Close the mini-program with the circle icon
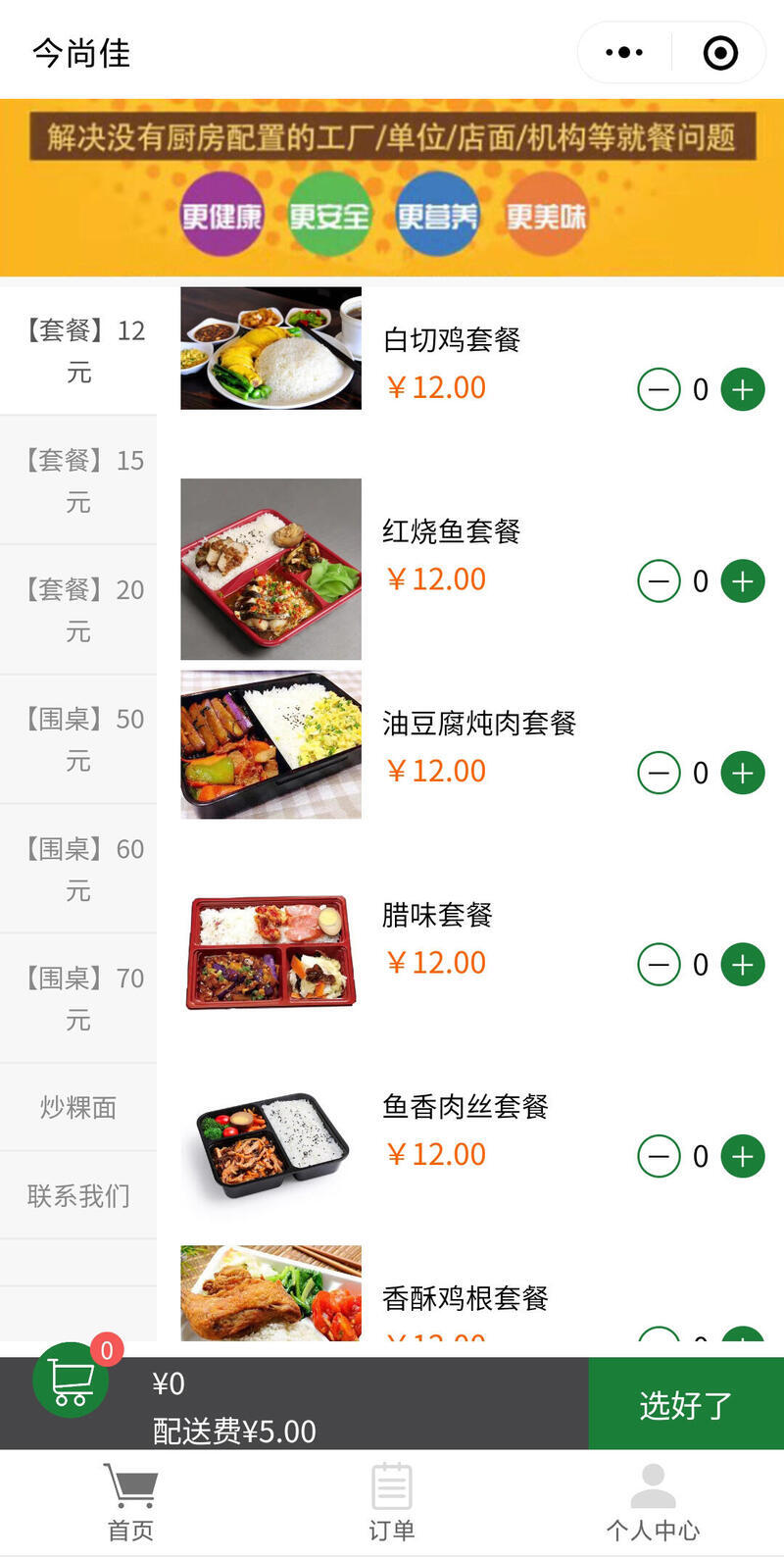 [720, 53]
